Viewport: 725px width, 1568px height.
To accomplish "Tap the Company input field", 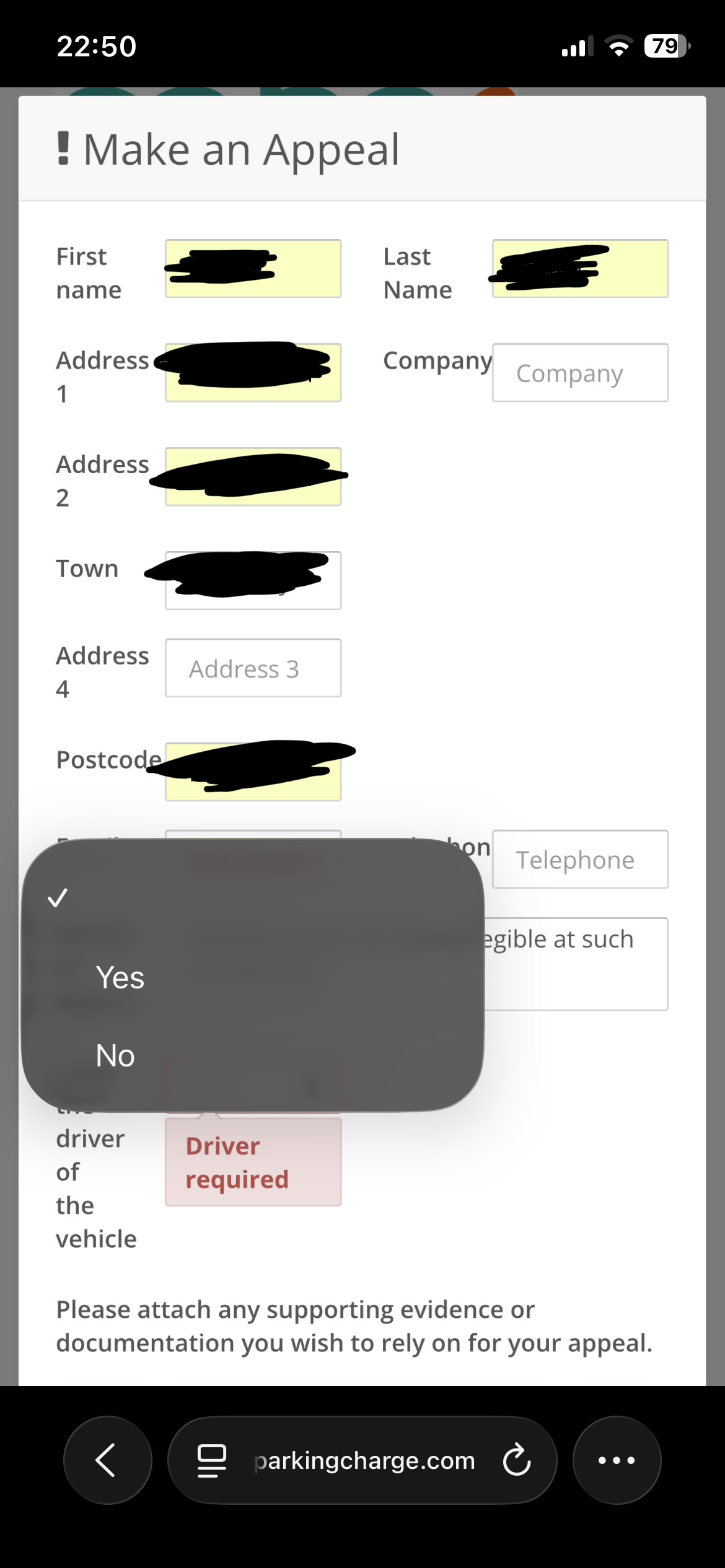I will 580,373.
